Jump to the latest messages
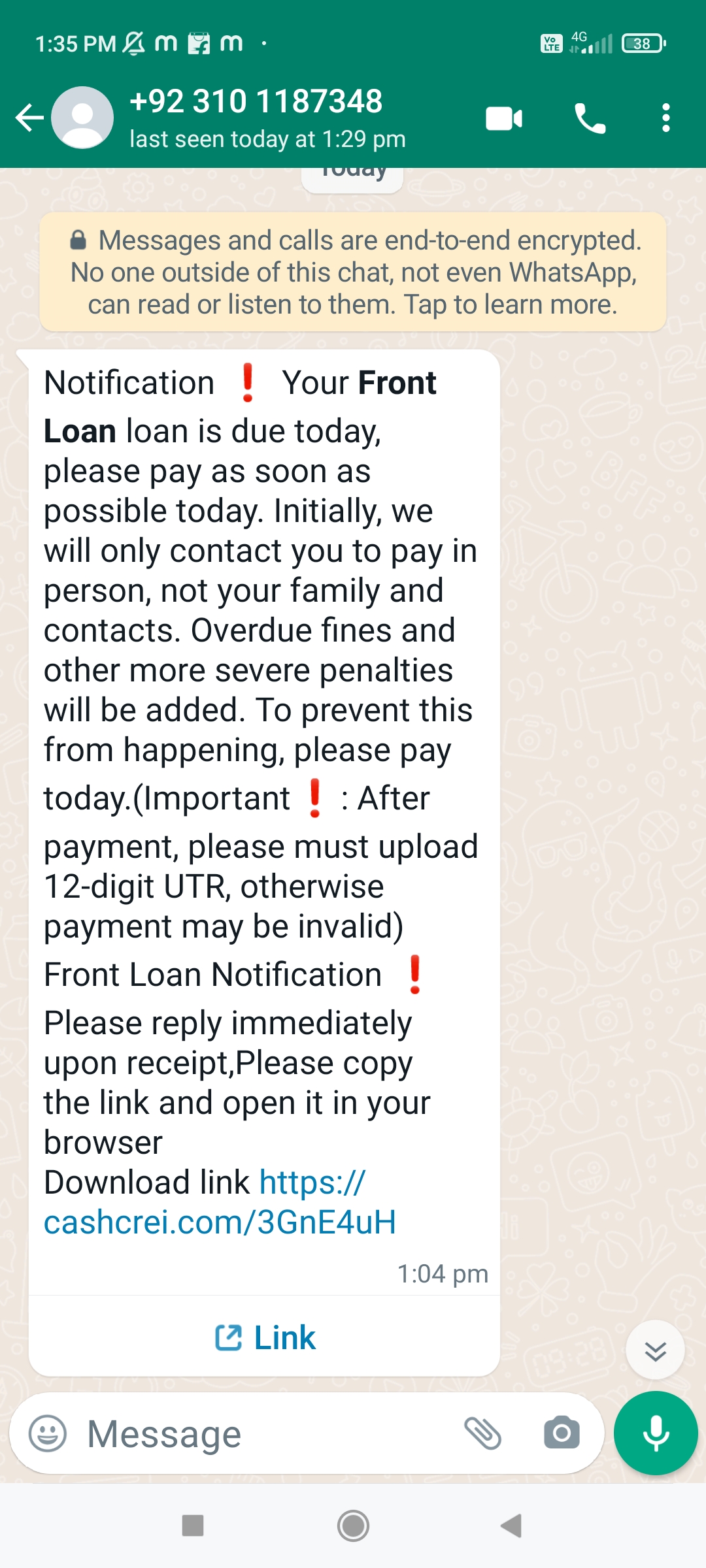706x1568 pixels. (655, 1350)
